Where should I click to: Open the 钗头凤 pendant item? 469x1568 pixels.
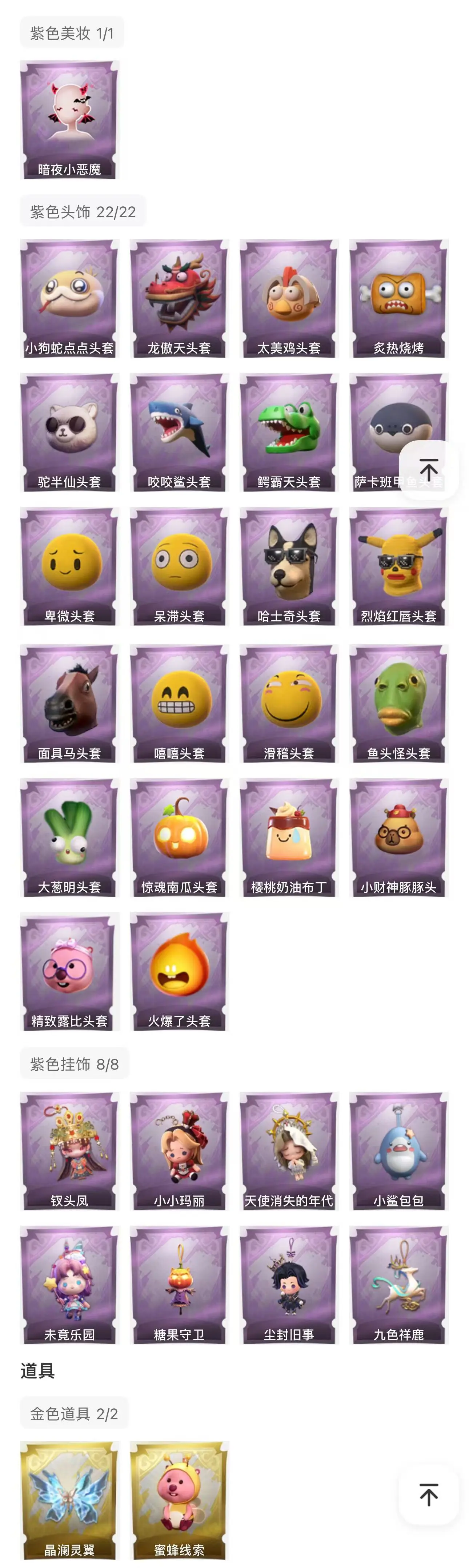pos(69,1151)
